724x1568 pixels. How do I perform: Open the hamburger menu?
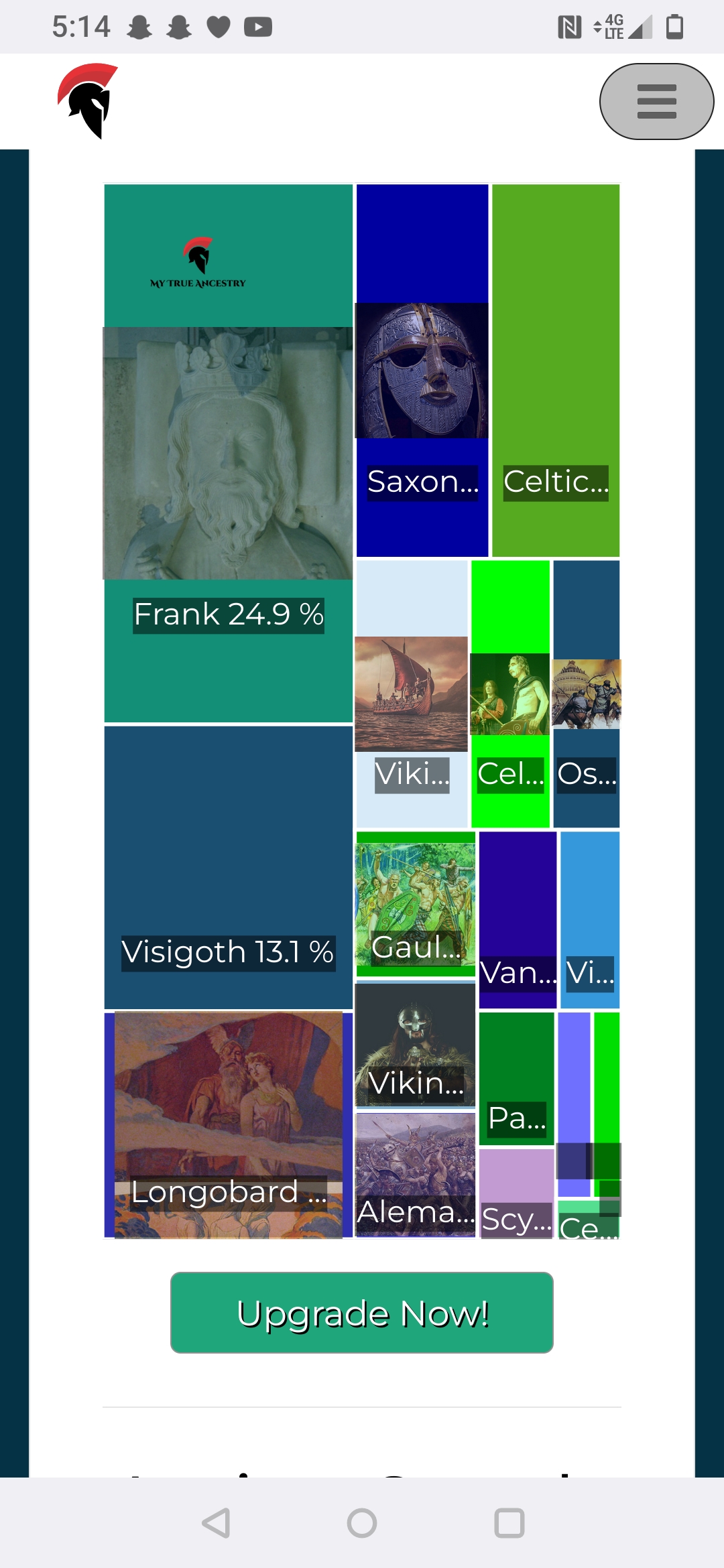656,102
